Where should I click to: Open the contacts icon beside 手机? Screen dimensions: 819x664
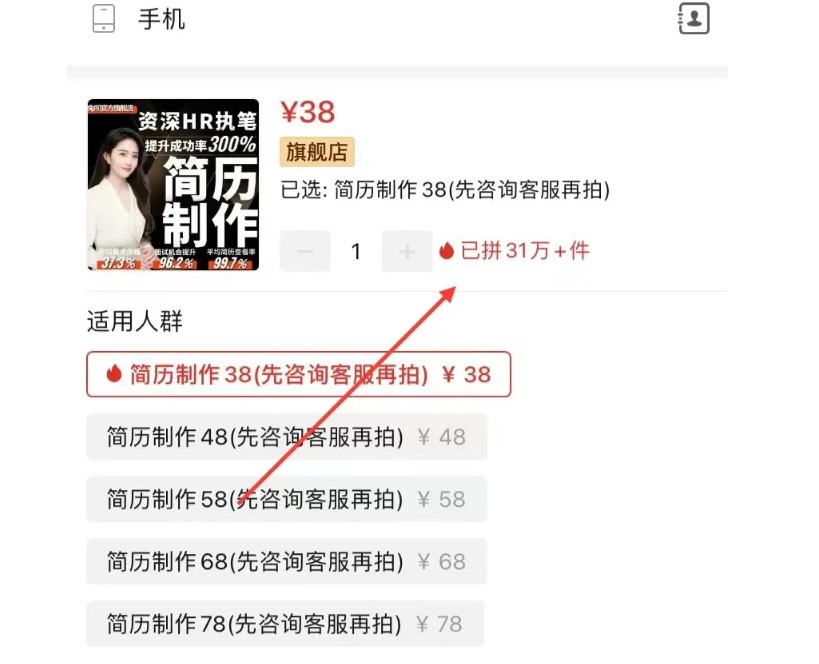[693, 18]
